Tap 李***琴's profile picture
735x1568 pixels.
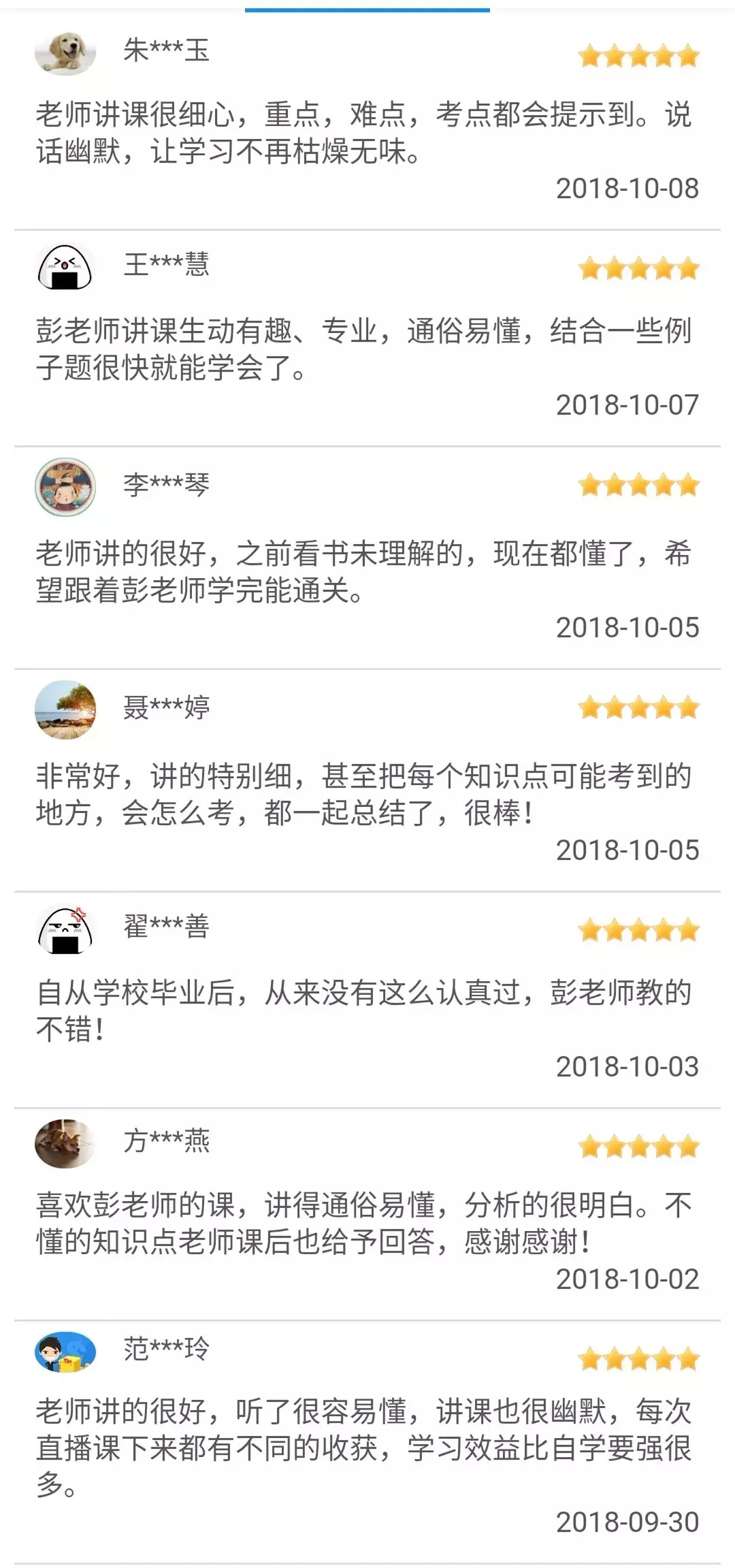(65, 487)
